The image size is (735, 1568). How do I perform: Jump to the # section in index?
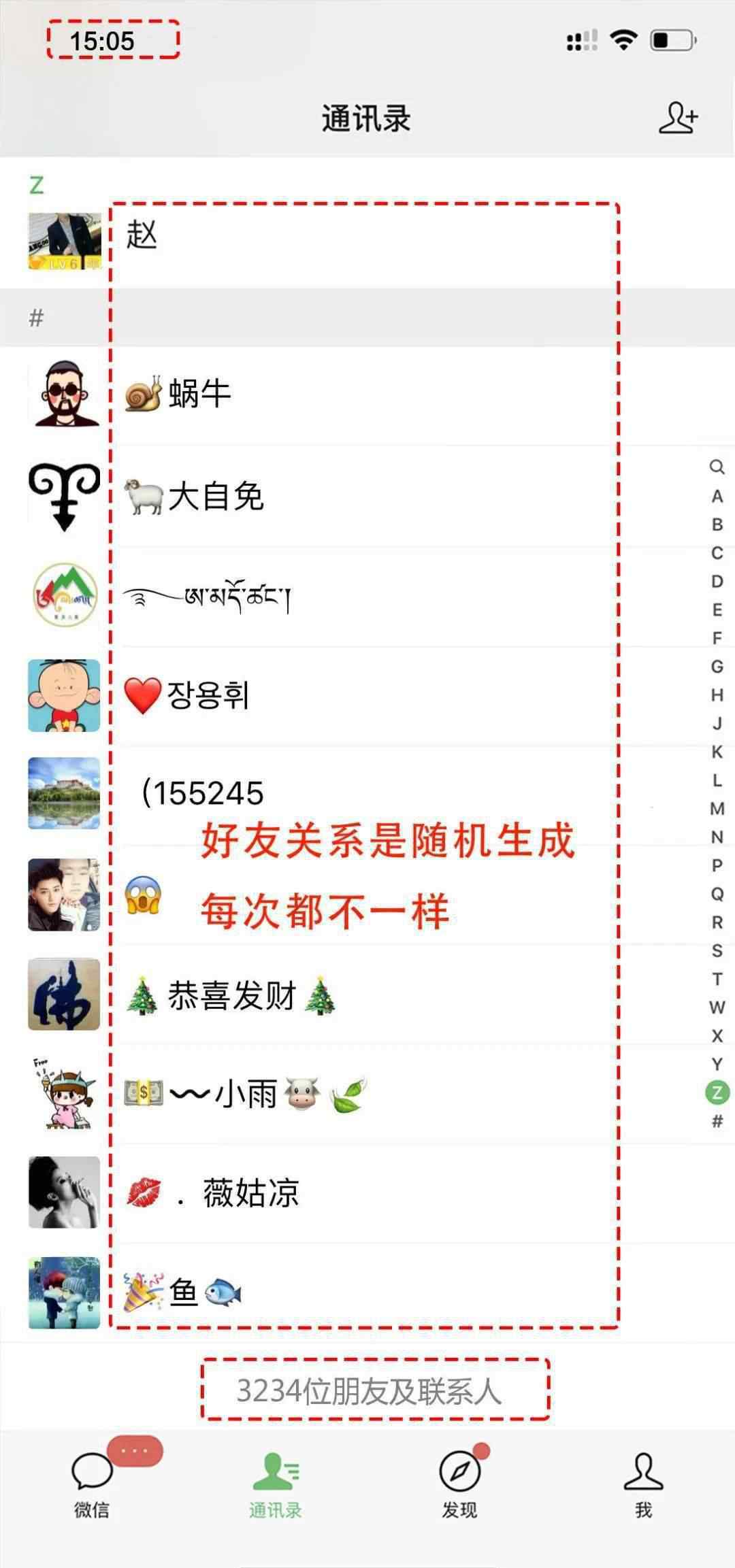point(717,1121)
